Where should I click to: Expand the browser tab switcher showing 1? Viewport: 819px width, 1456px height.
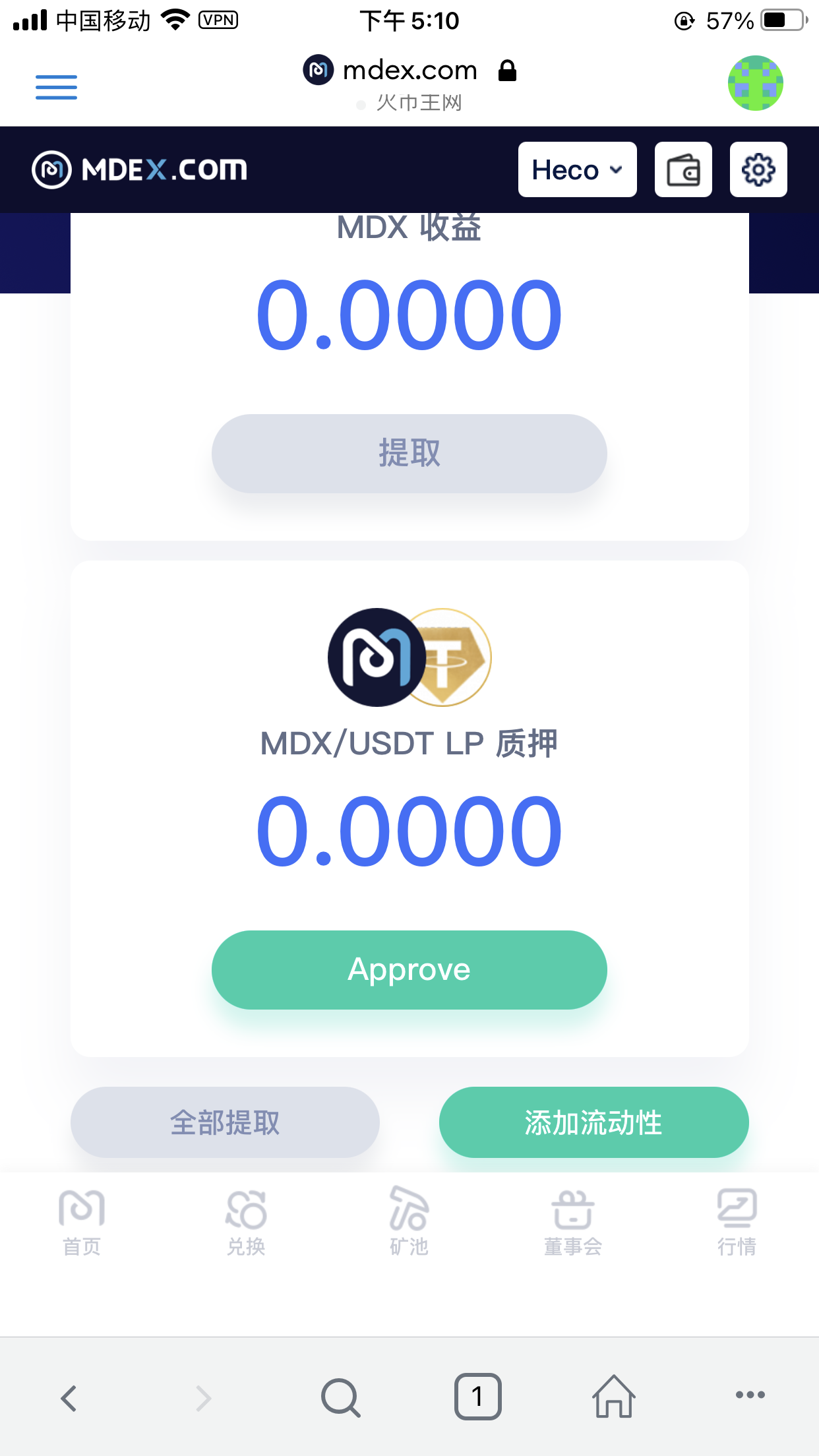479,1395
